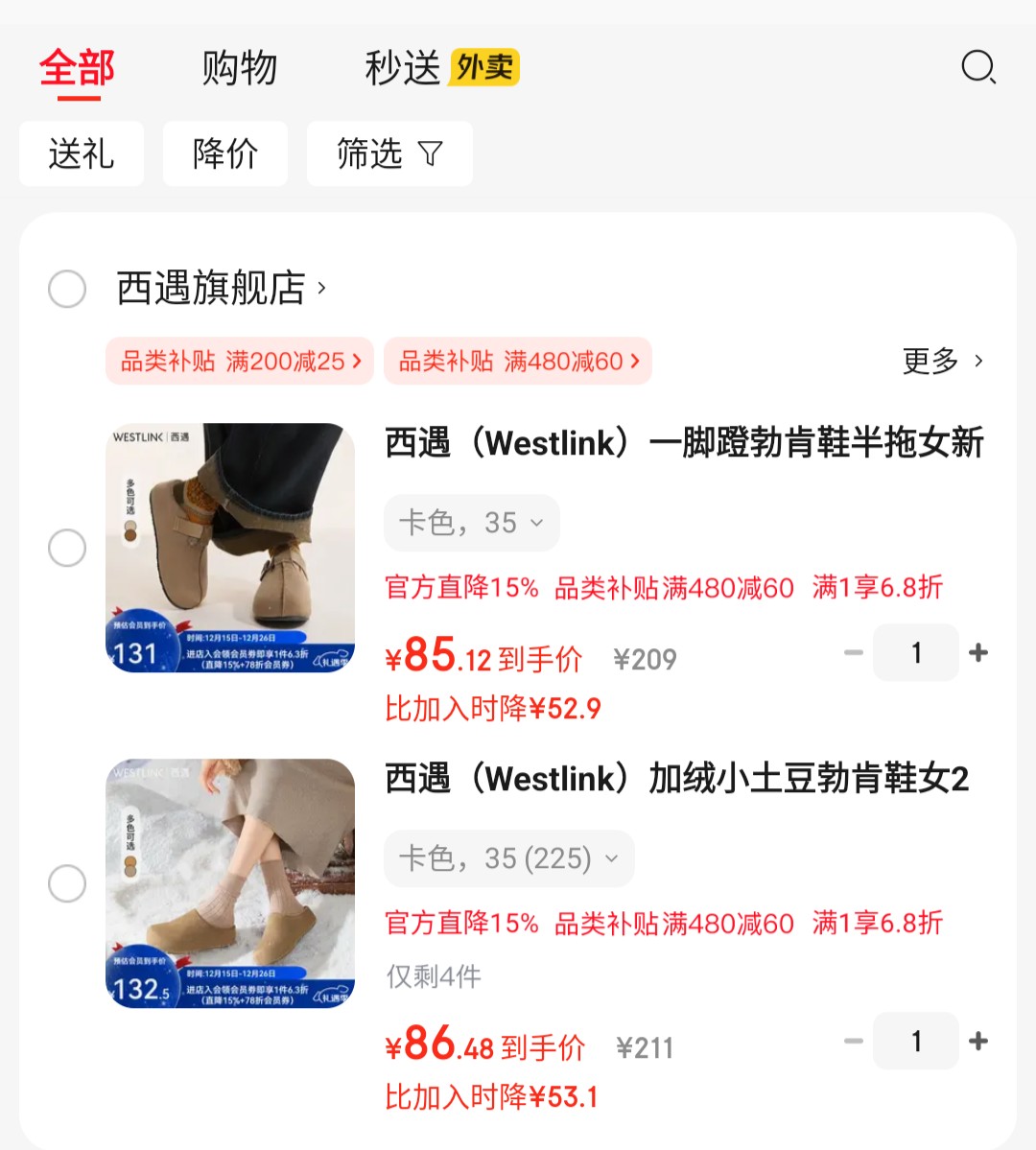Select all items from 西遇旗舰店

[x=67, y=289]
